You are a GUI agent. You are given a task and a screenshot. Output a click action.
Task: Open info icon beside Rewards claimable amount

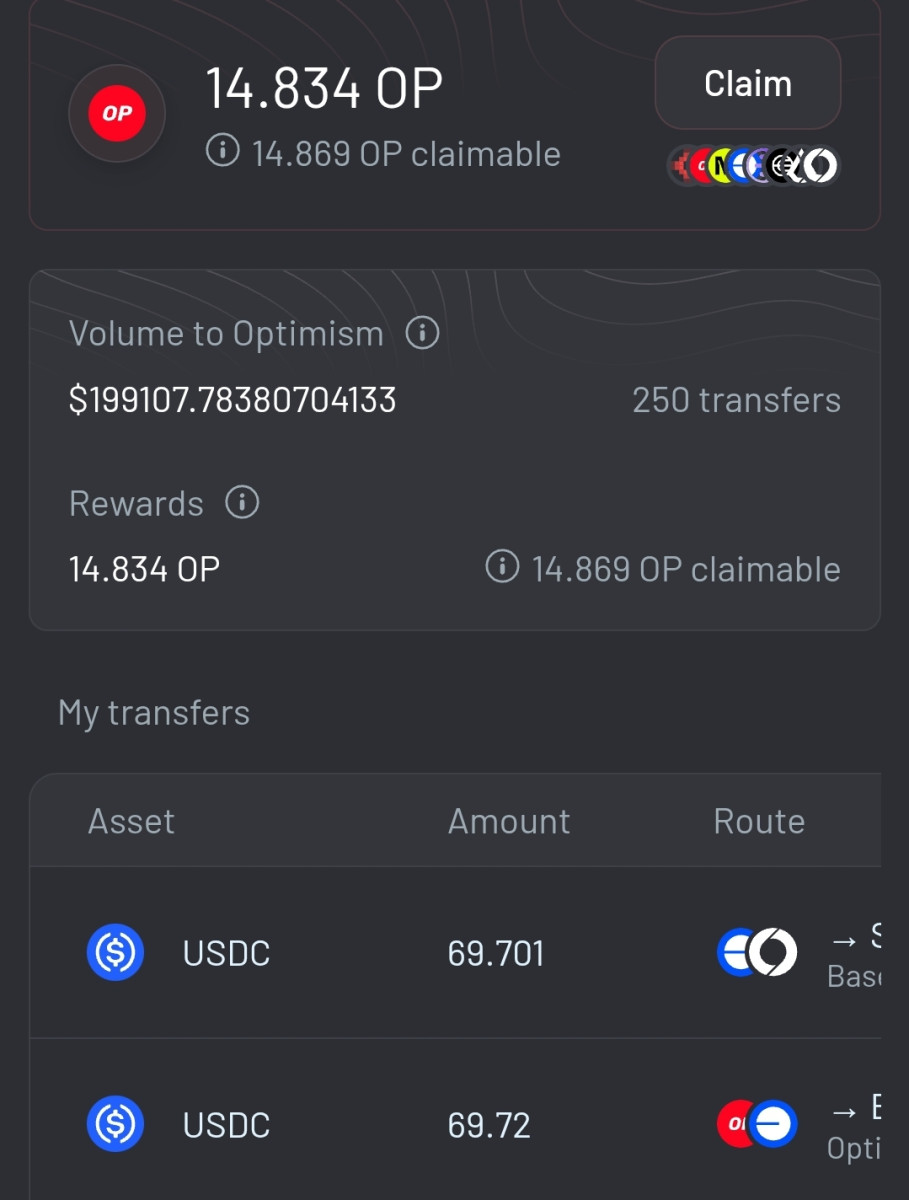(502, 567)
